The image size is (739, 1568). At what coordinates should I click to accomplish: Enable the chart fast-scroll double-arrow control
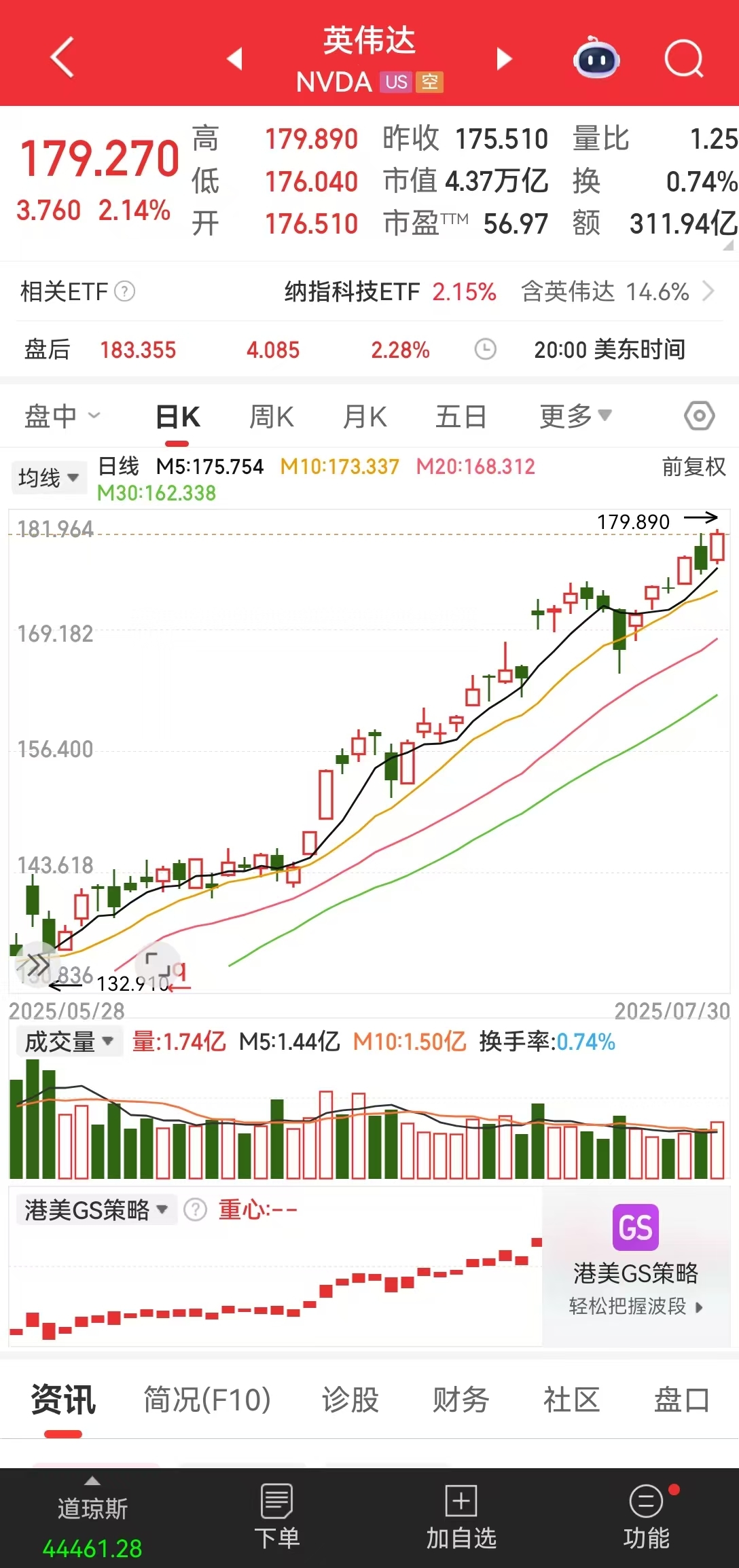coord(37,962)
